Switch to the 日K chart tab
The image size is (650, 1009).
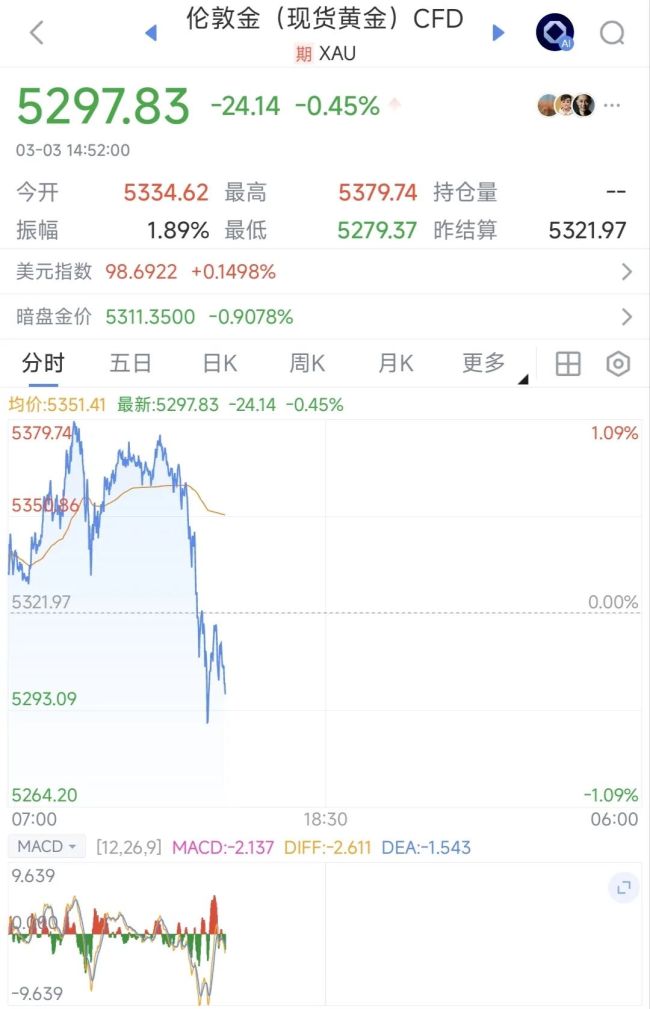[219, 364]
